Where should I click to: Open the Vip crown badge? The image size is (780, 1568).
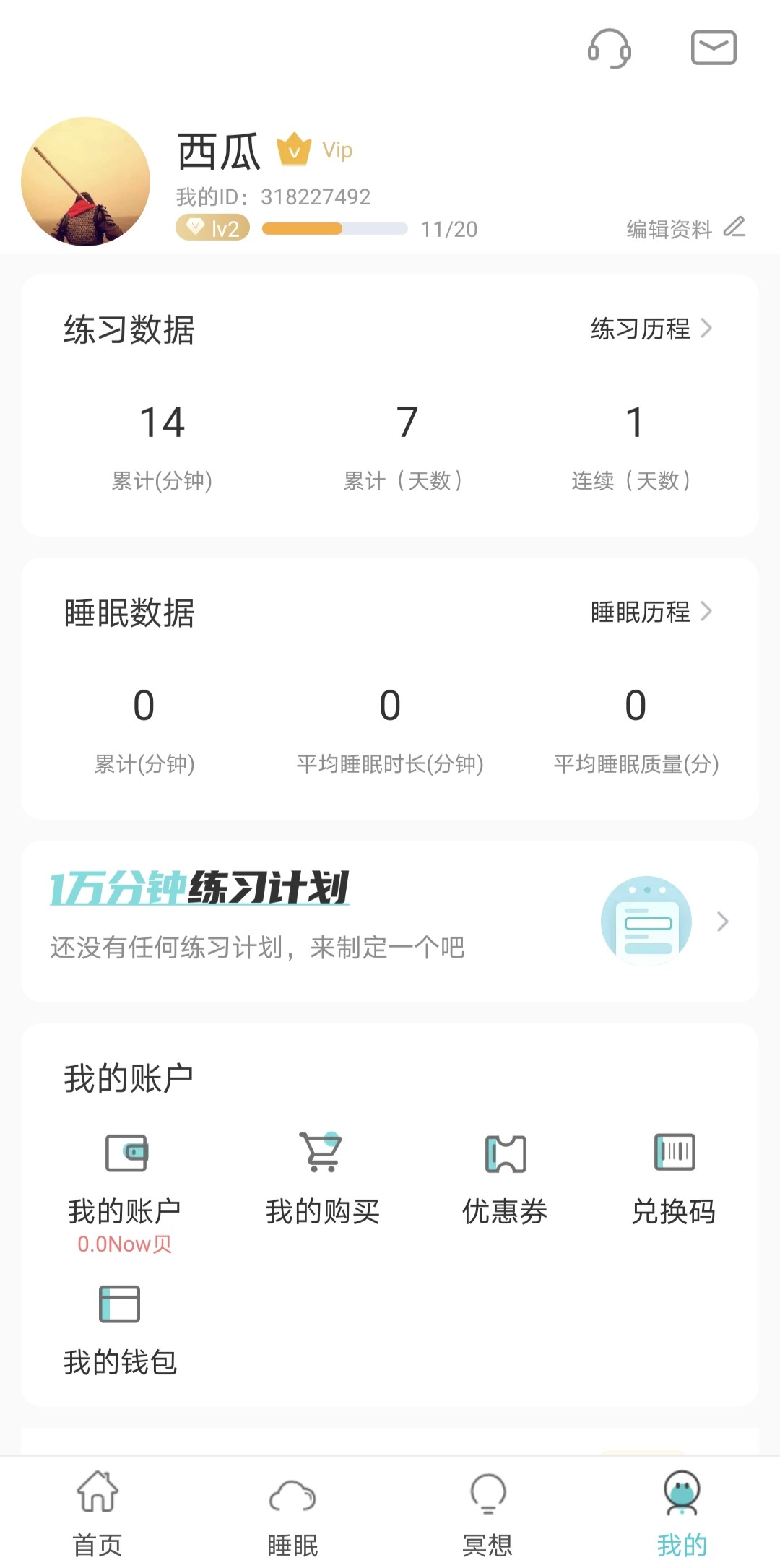[315, 150]
